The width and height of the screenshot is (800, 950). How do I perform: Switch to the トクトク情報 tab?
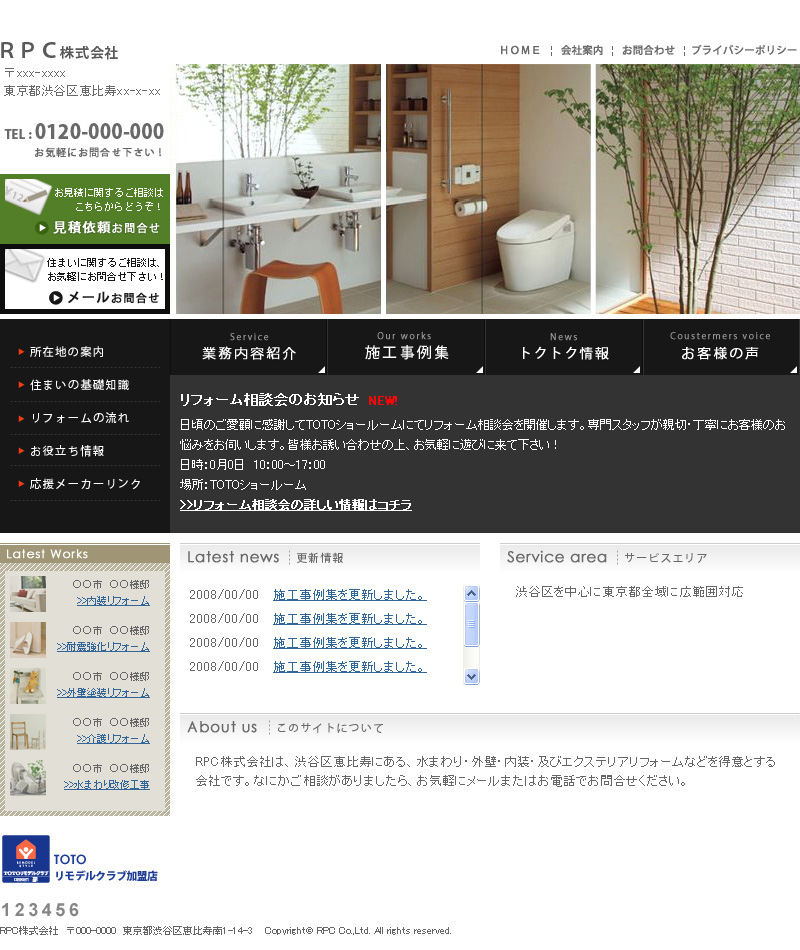coord(564,347)
